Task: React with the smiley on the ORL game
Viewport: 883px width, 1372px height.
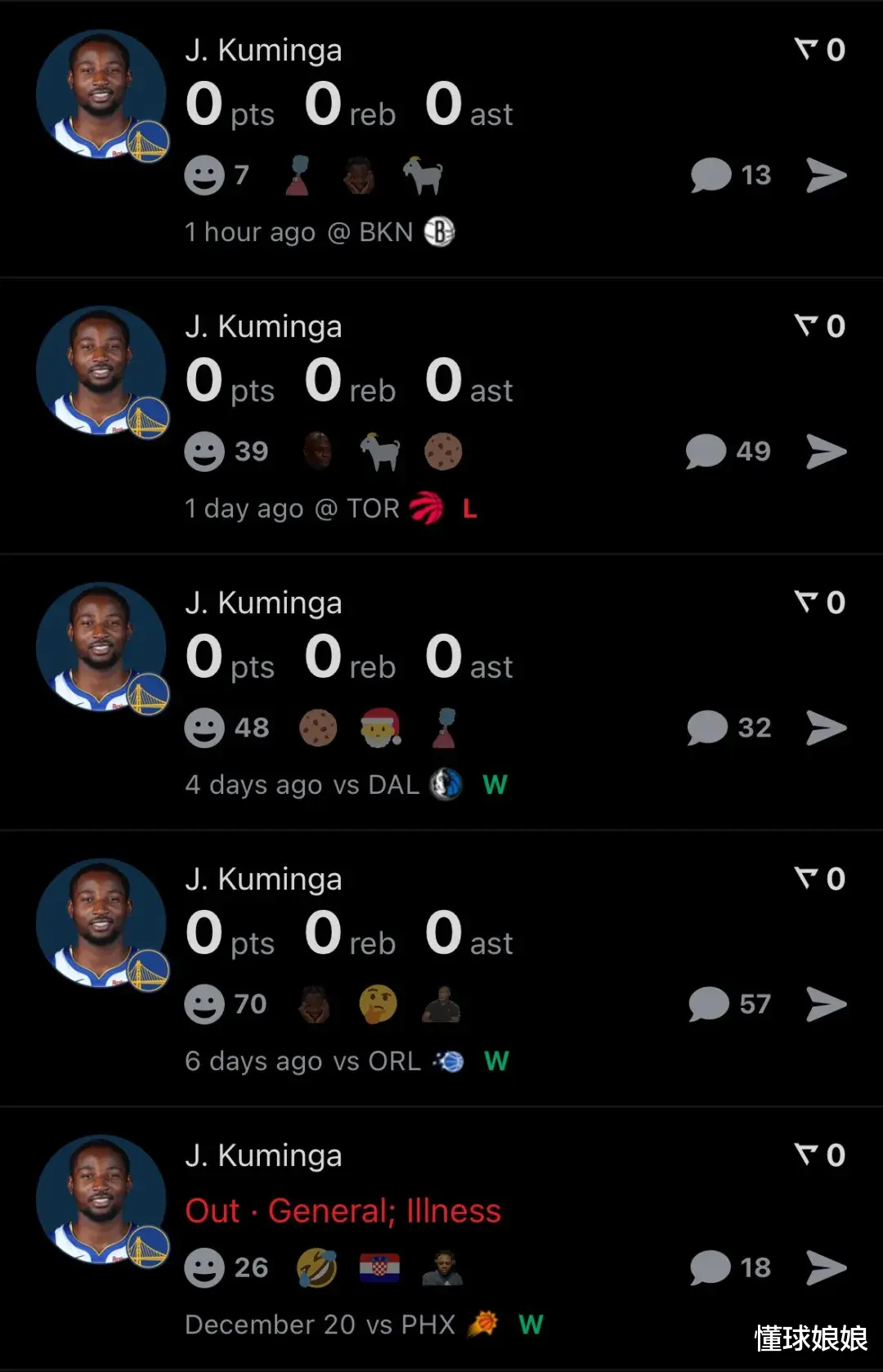Action: click(204, 1004)
